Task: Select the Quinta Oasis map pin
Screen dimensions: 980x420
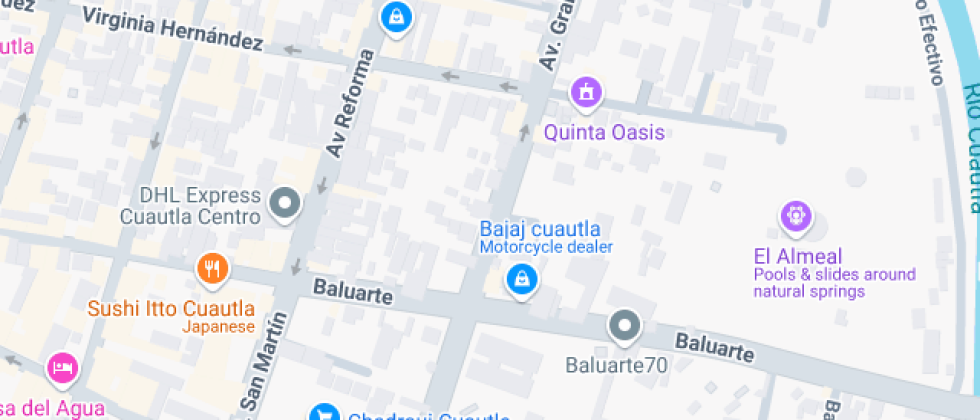Action: pos(586,93)
